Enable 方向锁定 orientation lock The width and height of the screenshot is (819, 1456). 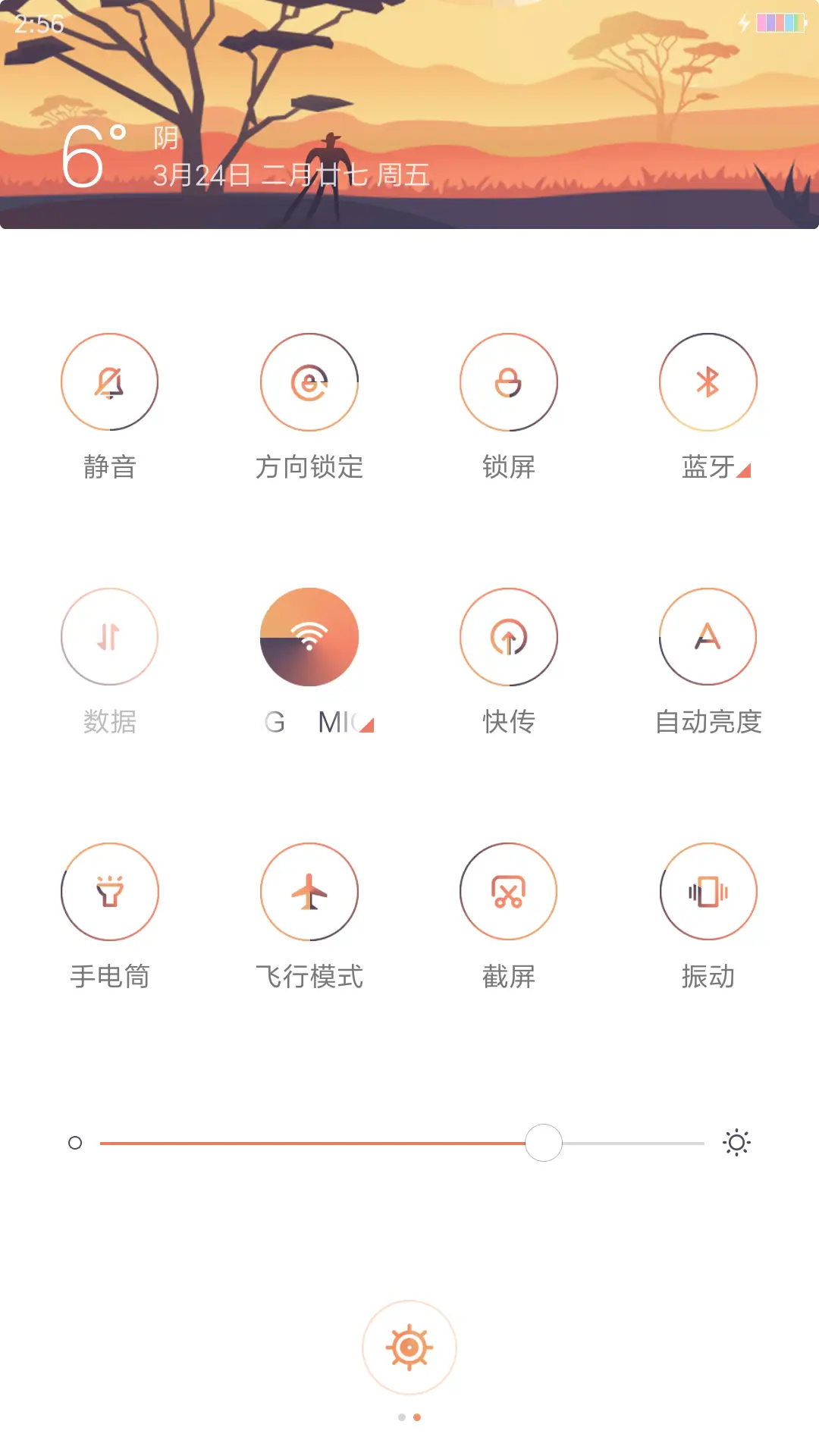309,382
